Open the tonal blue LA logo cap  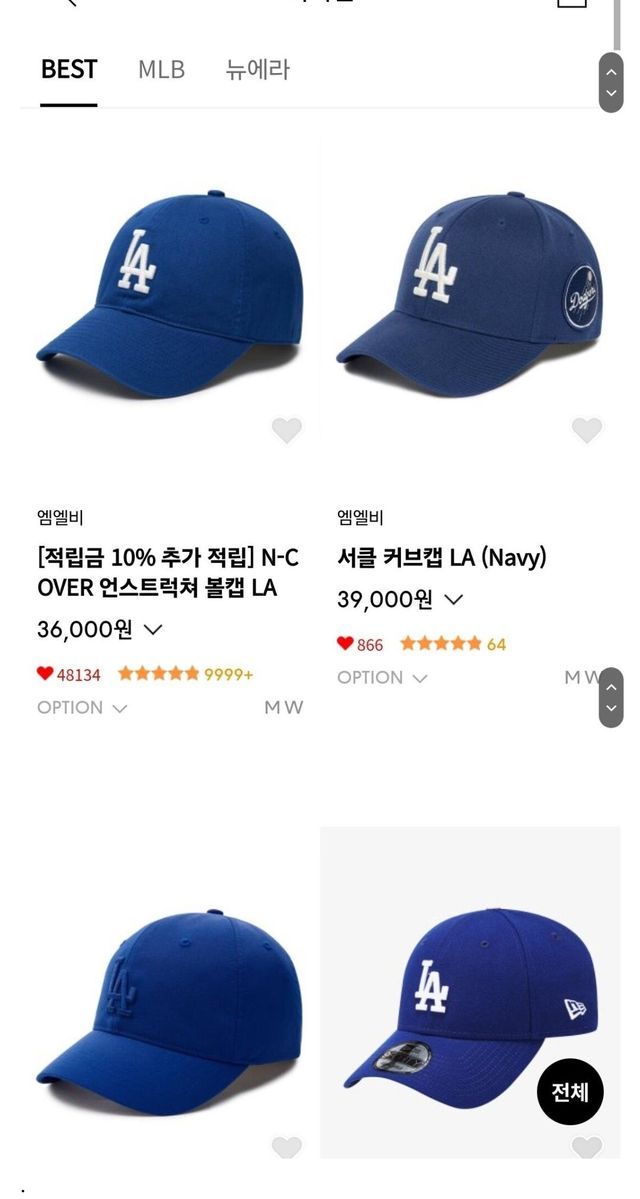(x=168, y=1010)
